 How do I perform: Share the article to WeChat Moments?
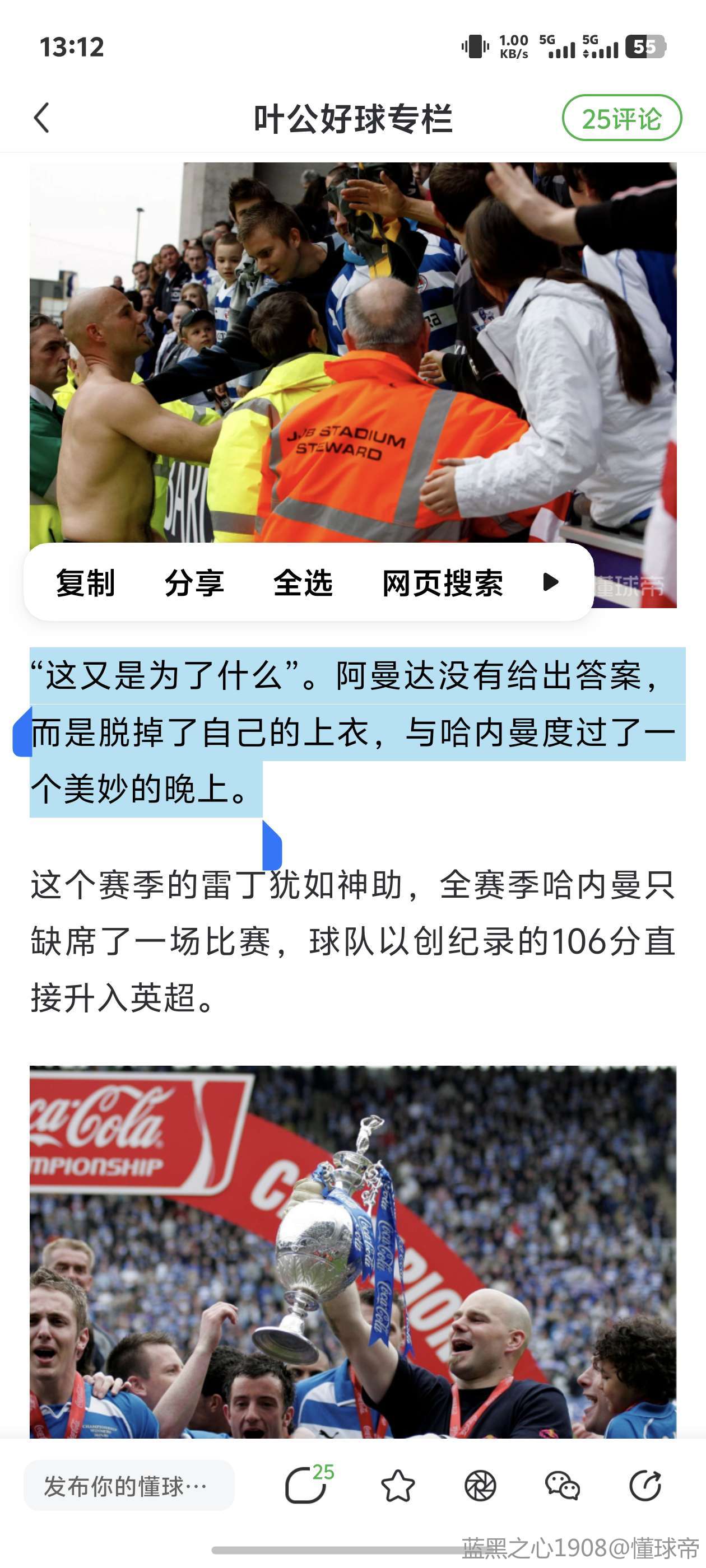[480, 1486]
